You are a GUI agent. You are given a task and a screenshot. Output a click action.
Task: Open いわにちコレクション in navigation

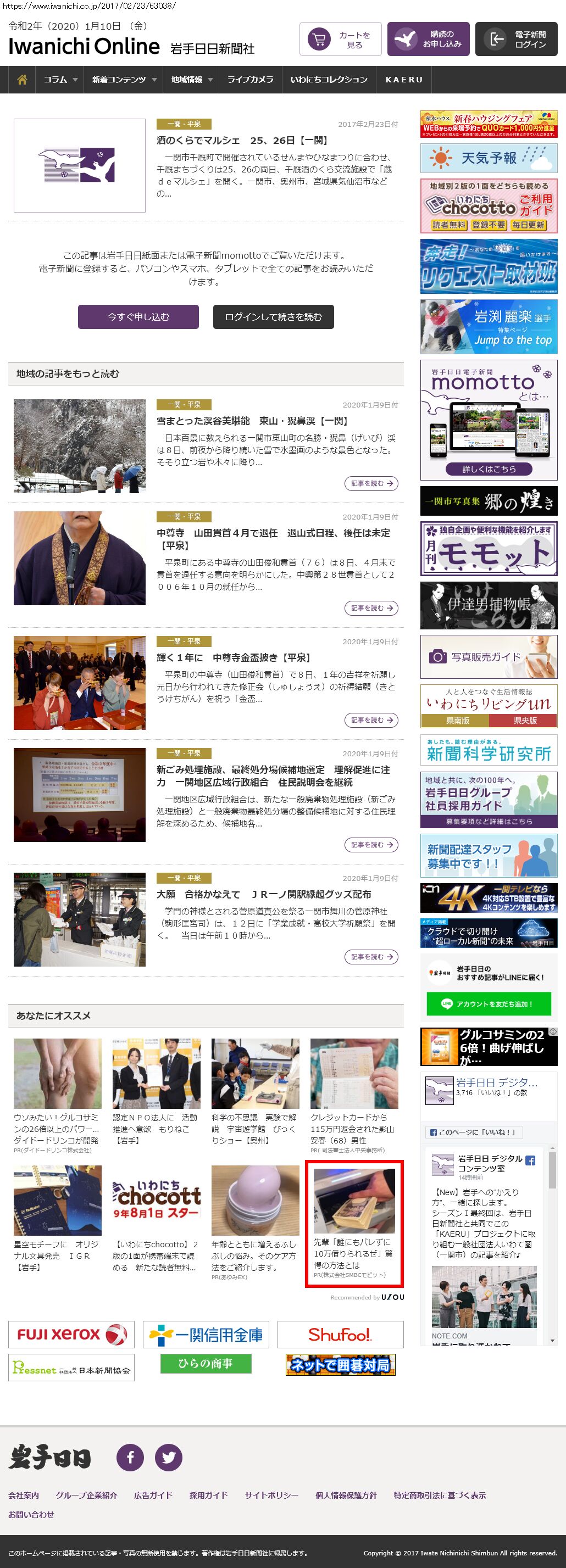[x=329, y=80]
